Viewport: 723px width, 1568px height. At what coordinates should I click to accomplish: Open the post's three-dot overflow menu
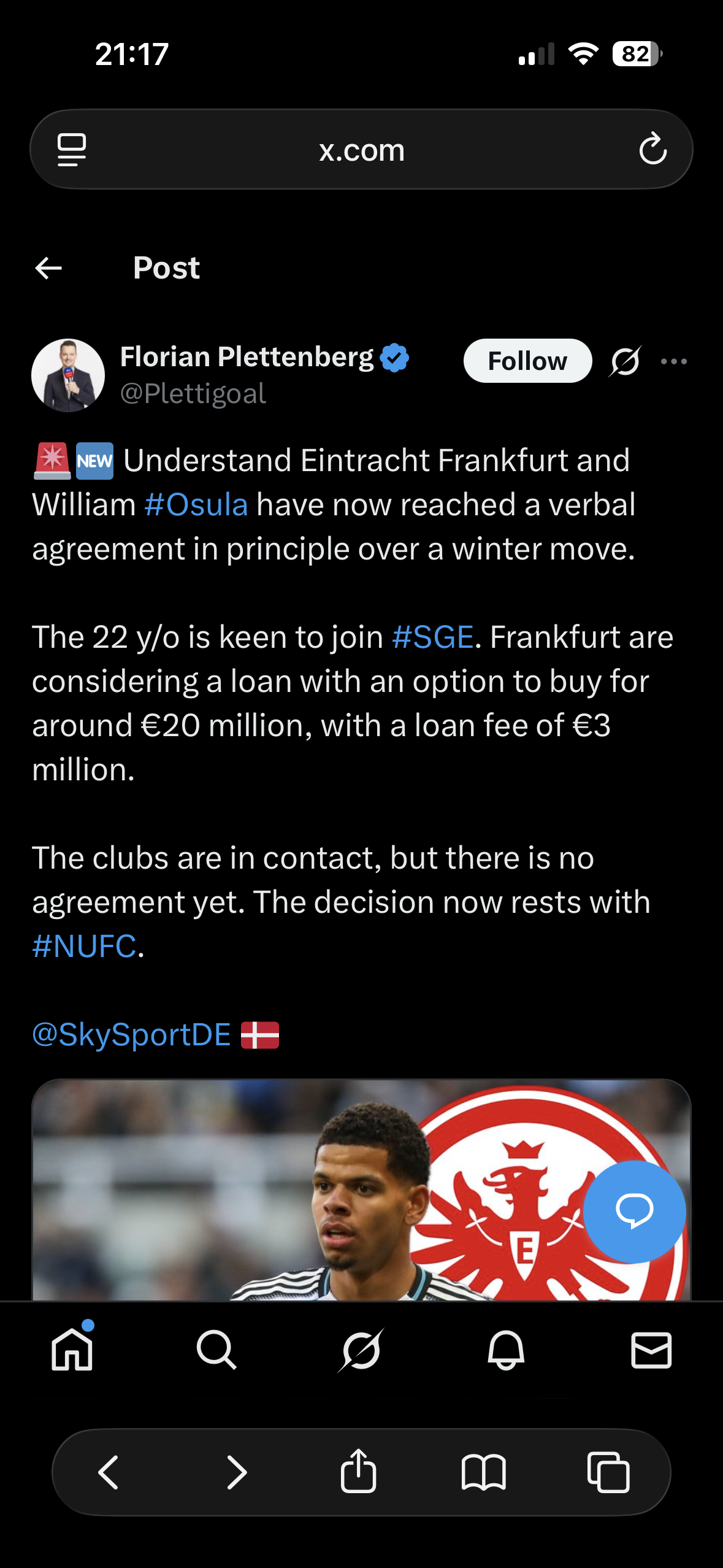(673, 361)
